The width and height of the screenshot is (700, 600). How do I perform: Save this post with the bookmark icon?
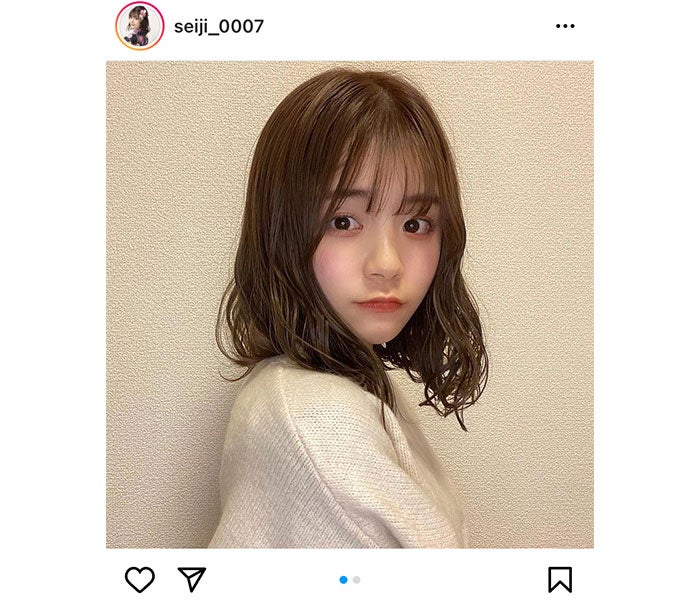pos(560,579)
